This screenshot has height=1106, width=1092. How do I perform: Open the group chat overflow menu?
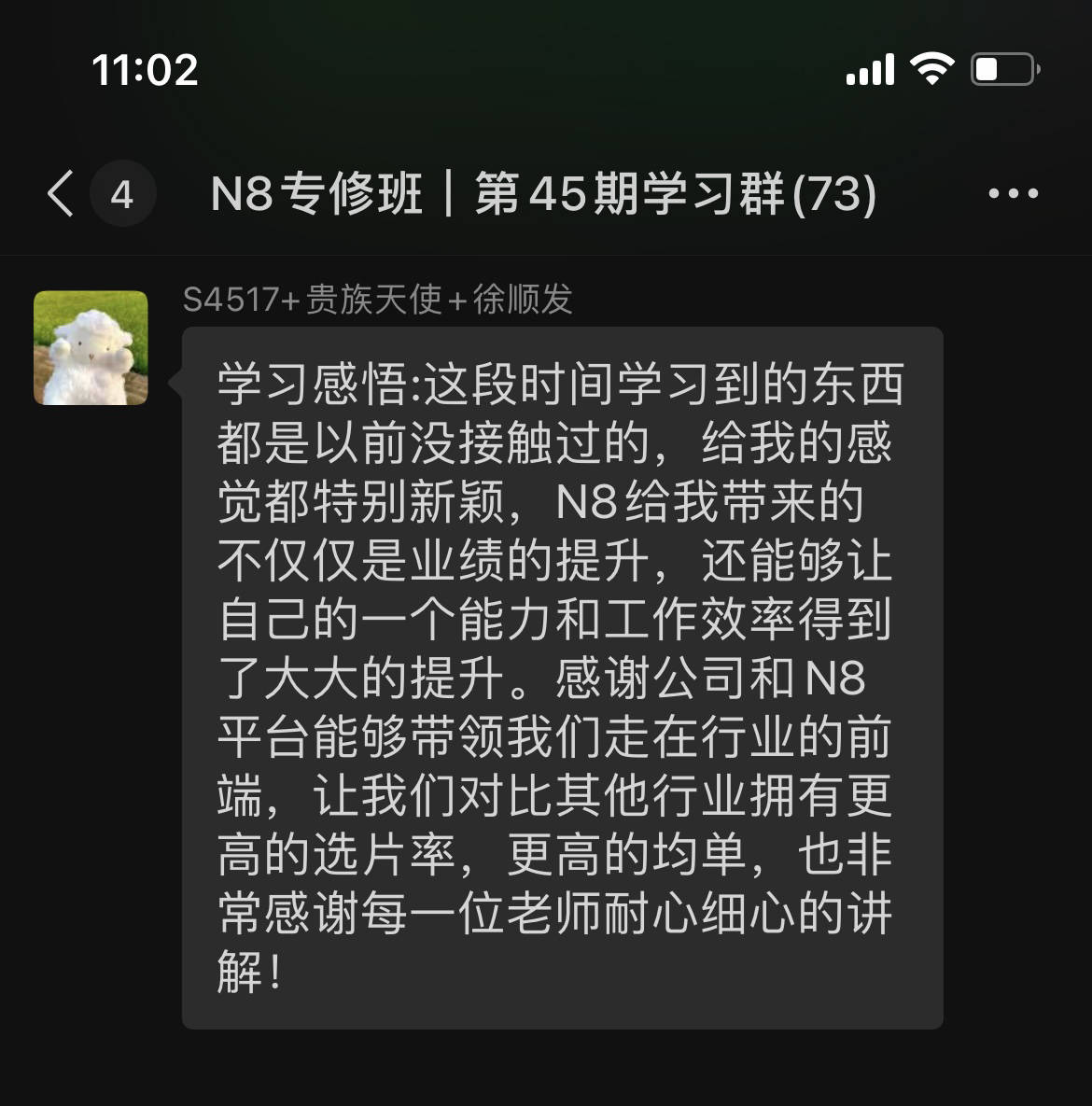(x=1013, y=194)
